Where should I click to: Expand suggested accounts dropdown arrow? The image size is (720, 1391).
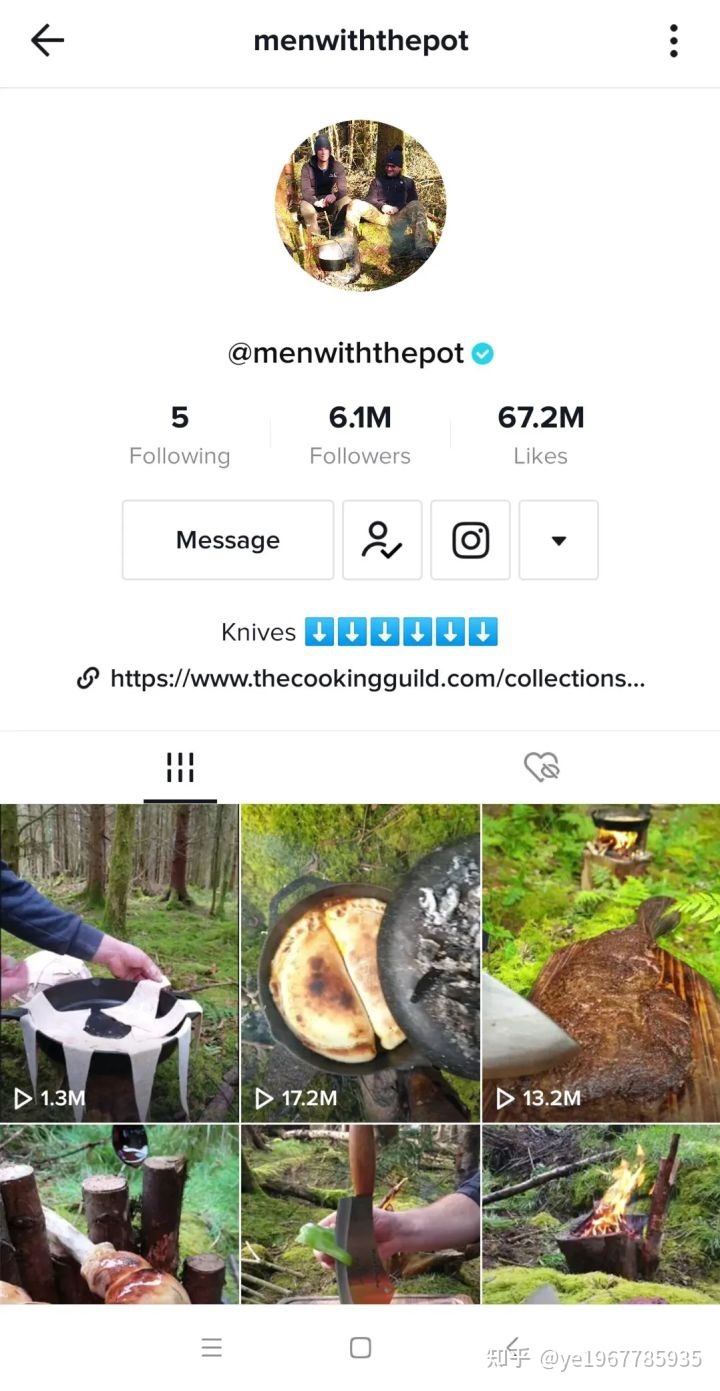pyautogui.click(x=558, y=540)
